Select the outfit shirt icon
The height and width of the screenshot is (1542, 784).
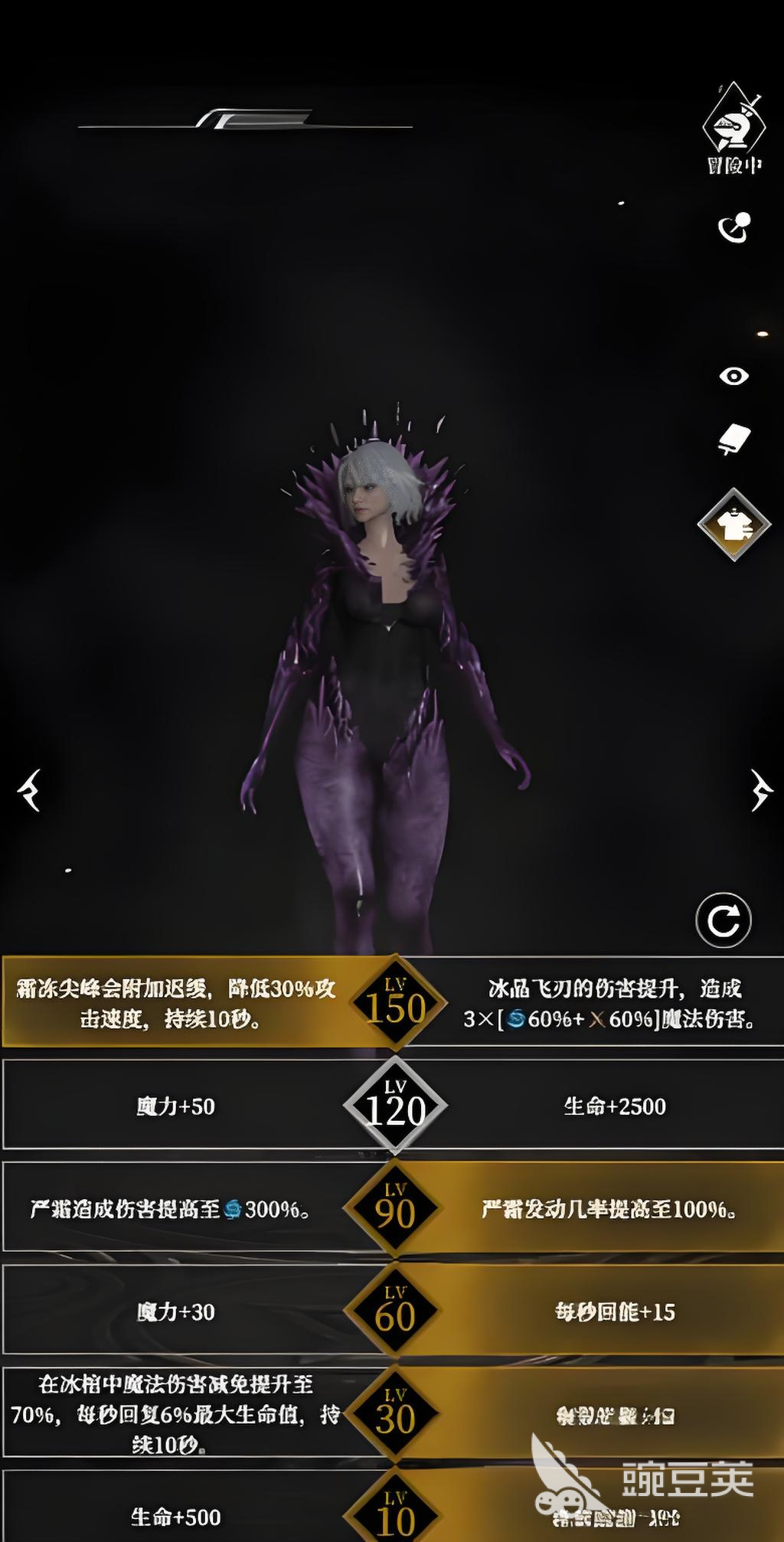click(x=733, y=524)
